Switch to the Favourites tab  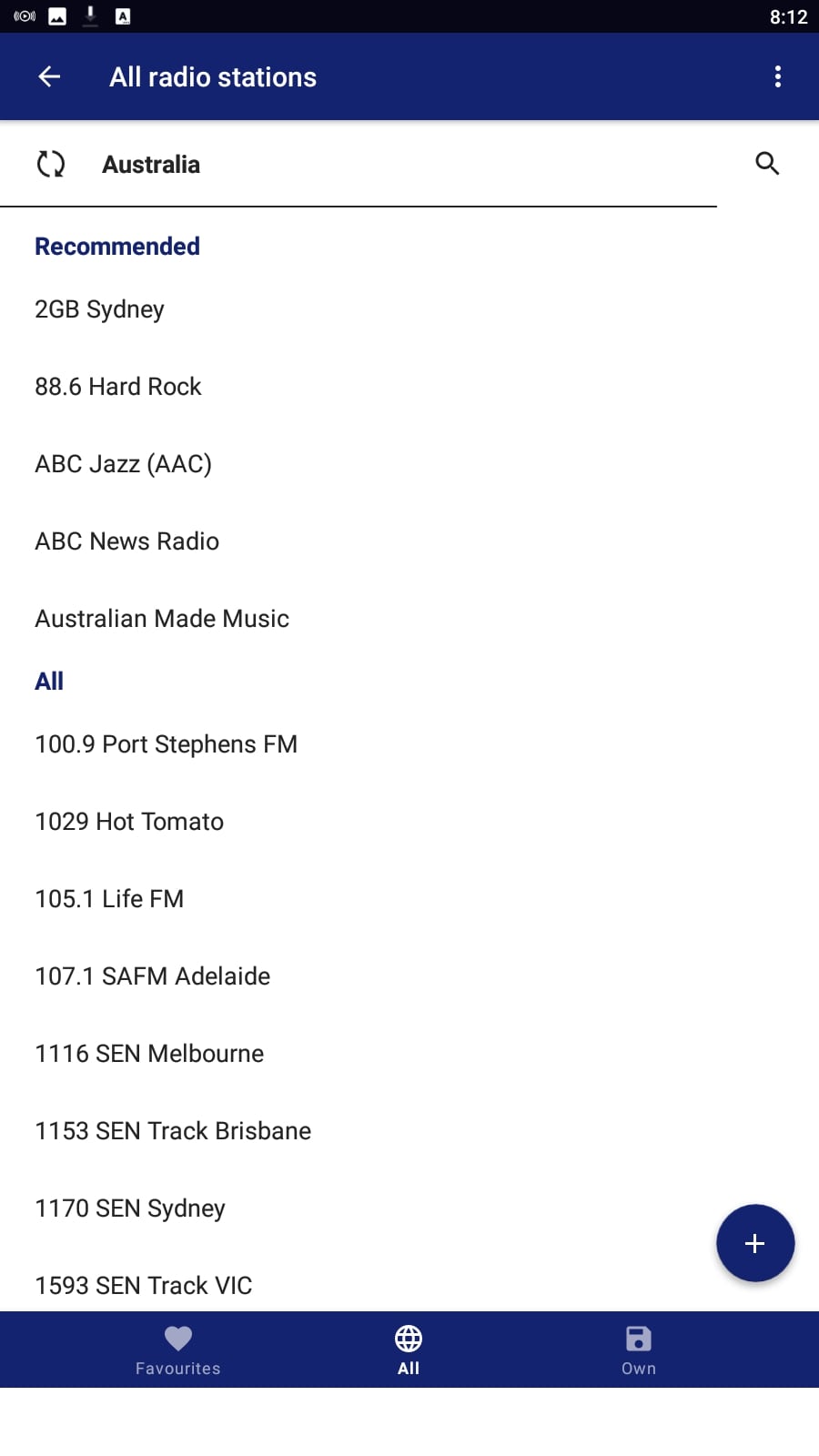pos(178,1350)
